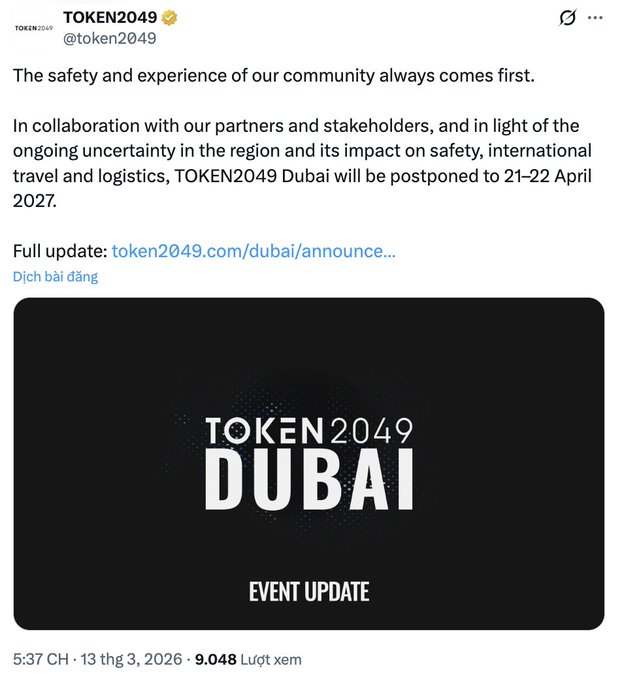Tap "Dịch bài đăng" to translate the post
Screen dimensions: 622x679
[x=55, y=277]
